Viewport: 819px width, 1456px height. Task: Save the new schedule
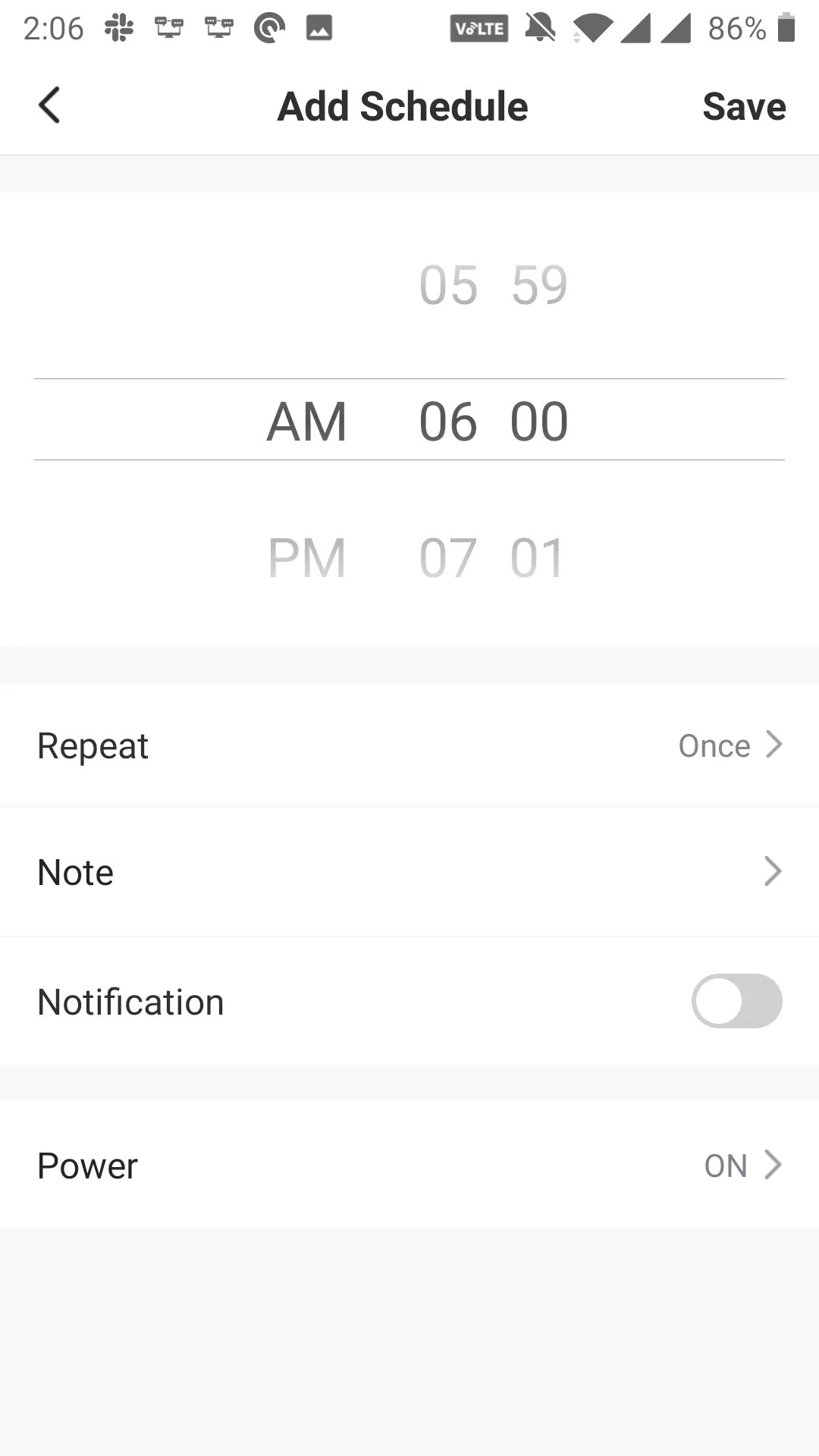[x=743, y=106]
